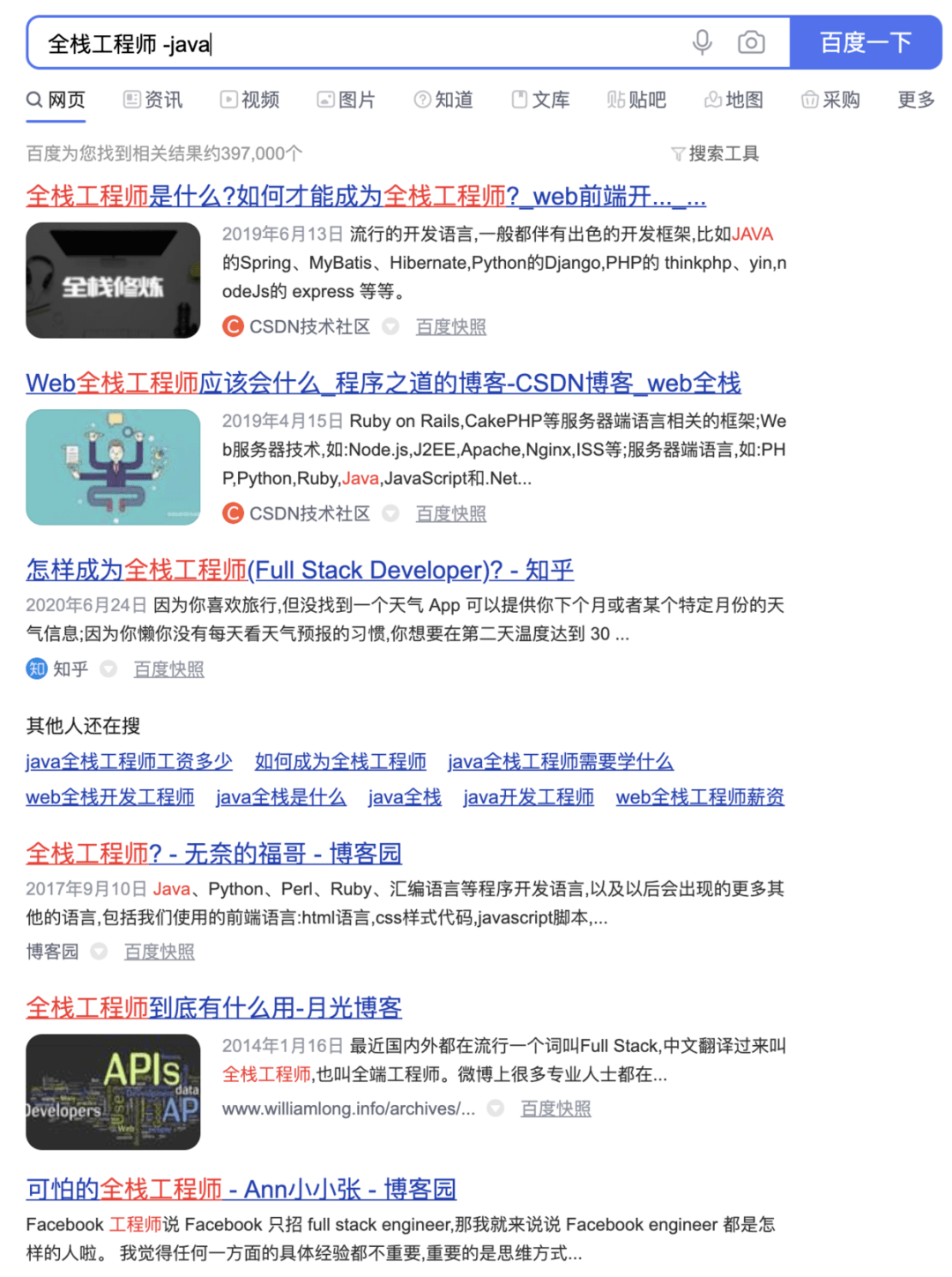
Task: Open 百度快照 under the 知乎 result
Action: click(x=168, y=669)
